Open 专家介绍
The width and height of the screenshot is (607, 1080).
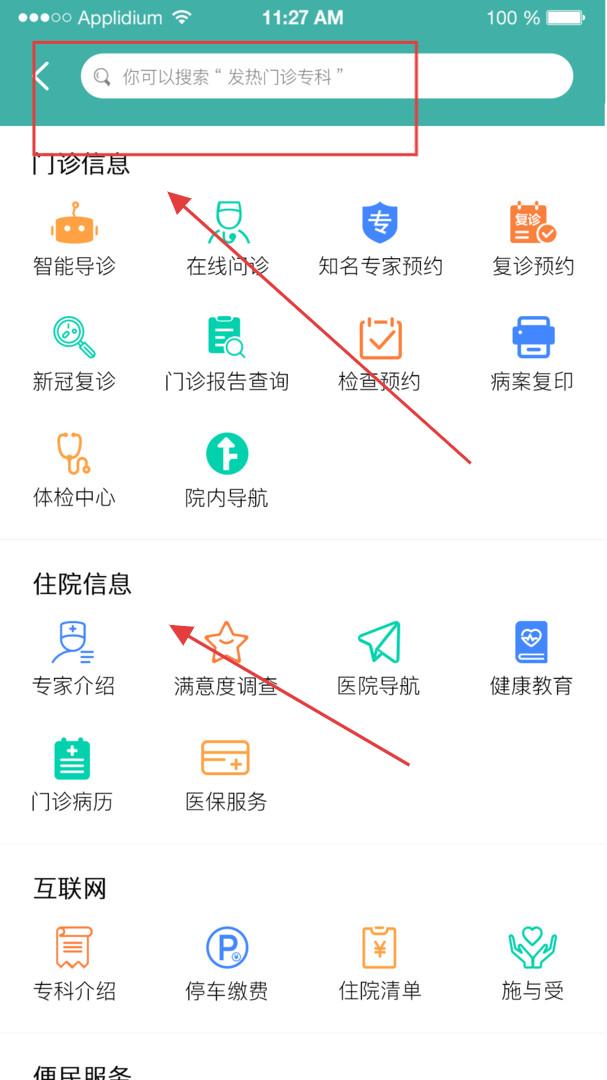click(x=74, y=657)
